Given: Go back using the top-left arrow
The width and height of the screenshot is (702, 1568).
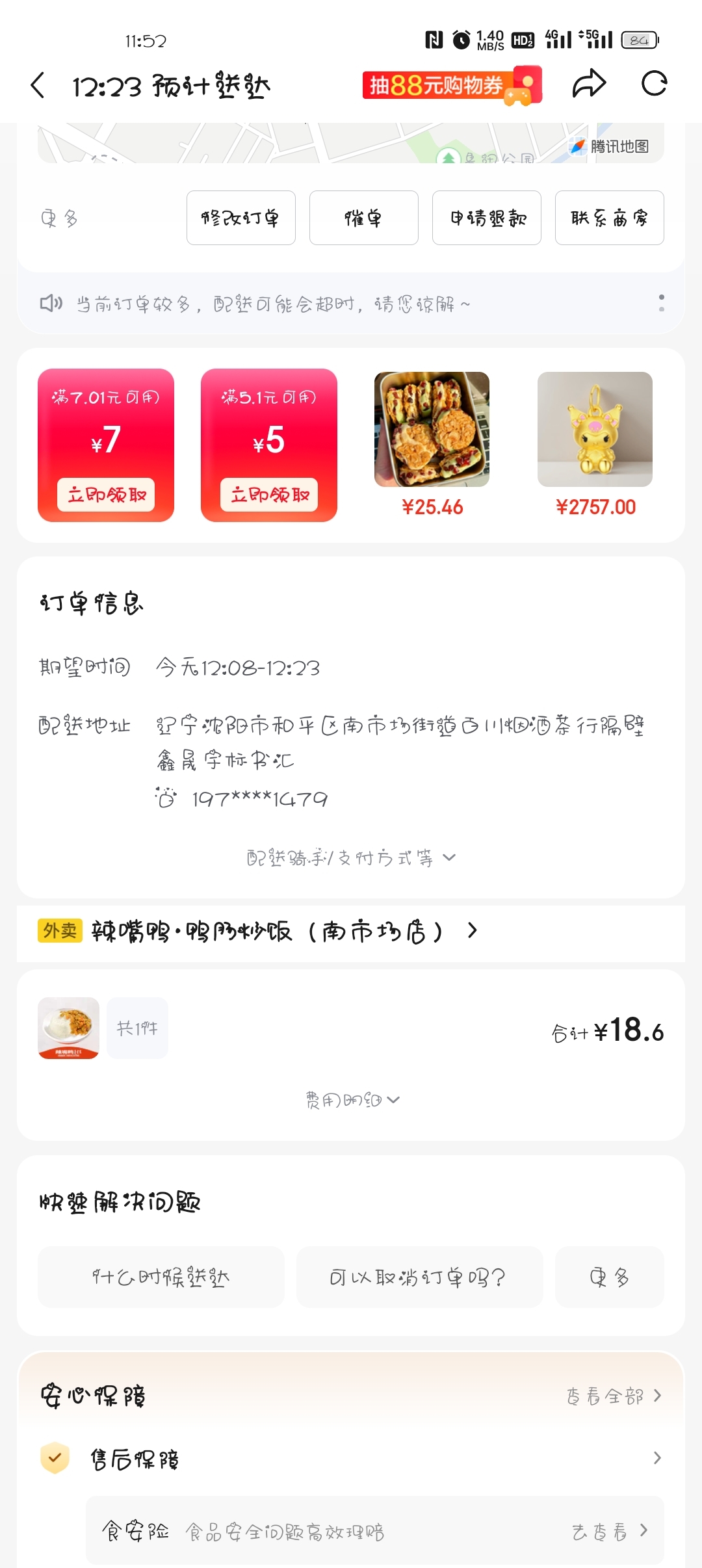Looking at the screenshot, I should (x=38, y=85).
